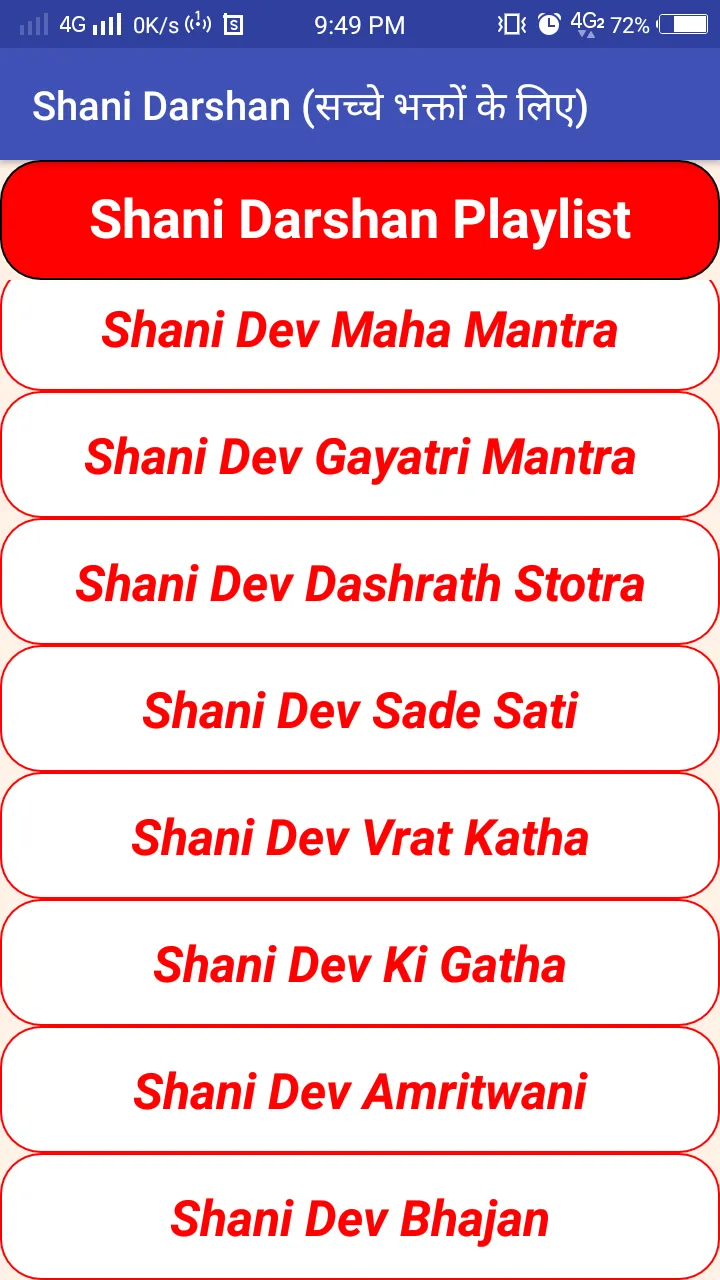Open the Shani Darshan Playlist
Screen dimensions: 720x1280
click(x=360, y=220)
